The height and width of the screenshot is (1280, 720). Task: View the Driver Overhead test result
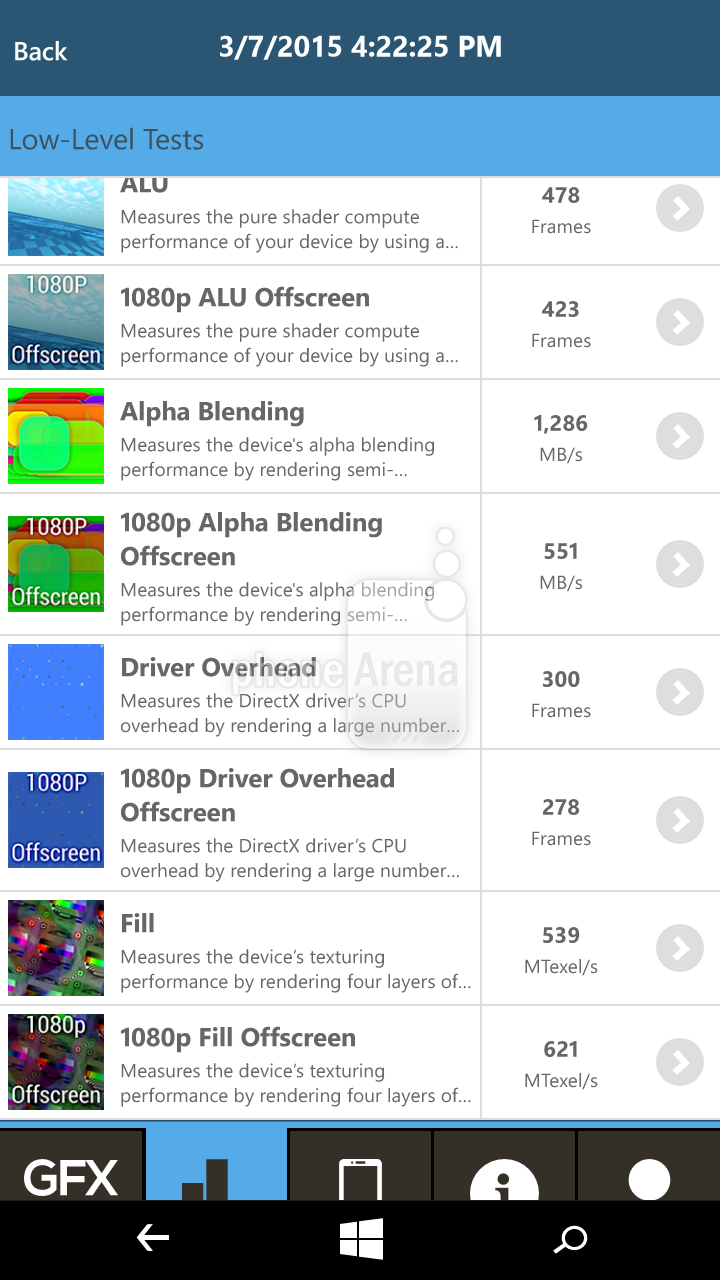point(360,692)
